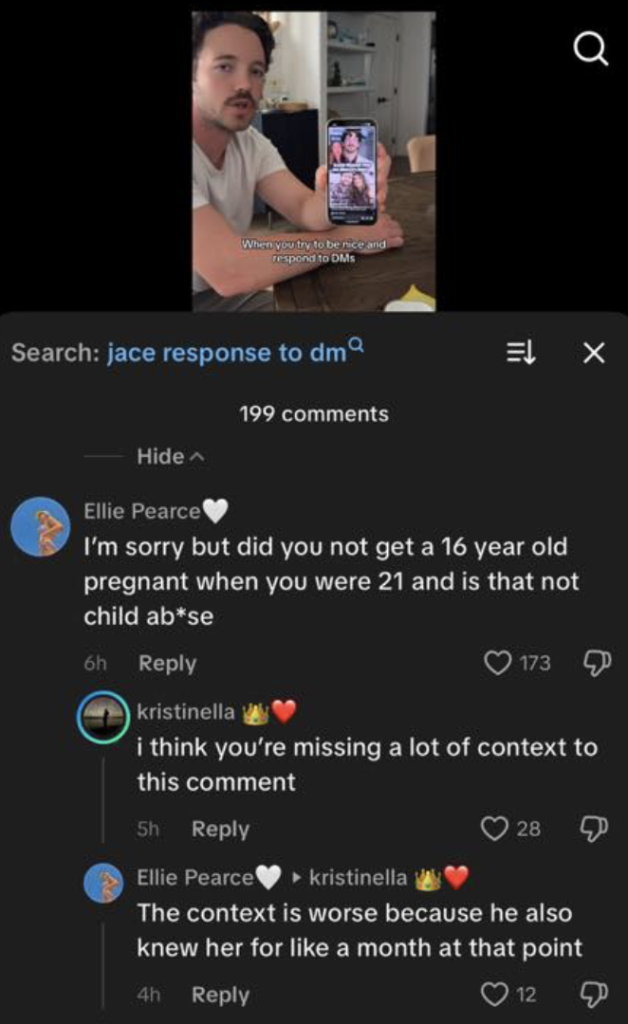This screenshot has height=1024, width=628.
Task: Search for jace response to dm
Action: (x=230, y=353)
